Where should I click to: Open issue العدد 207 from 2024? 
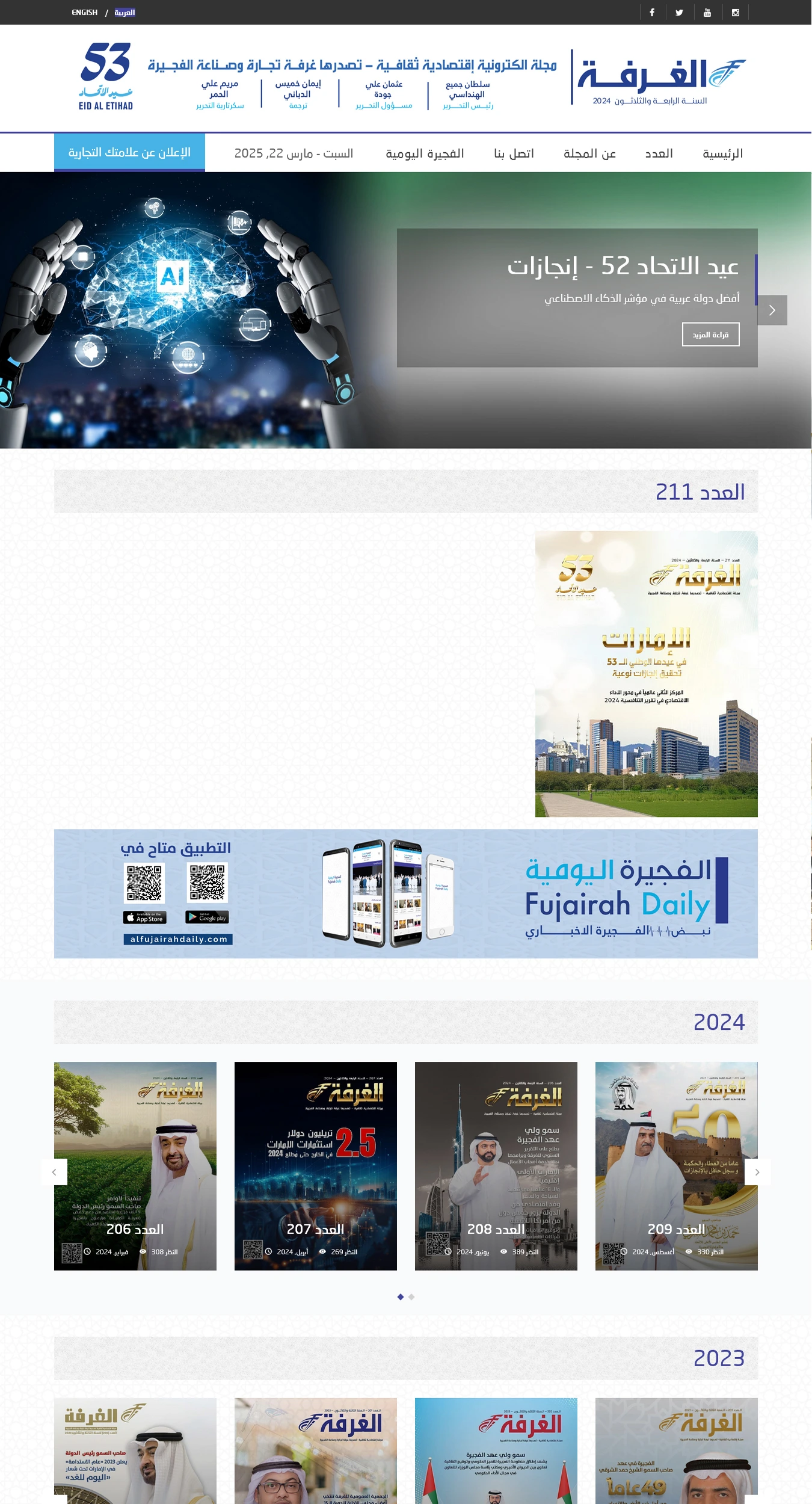315,1166
